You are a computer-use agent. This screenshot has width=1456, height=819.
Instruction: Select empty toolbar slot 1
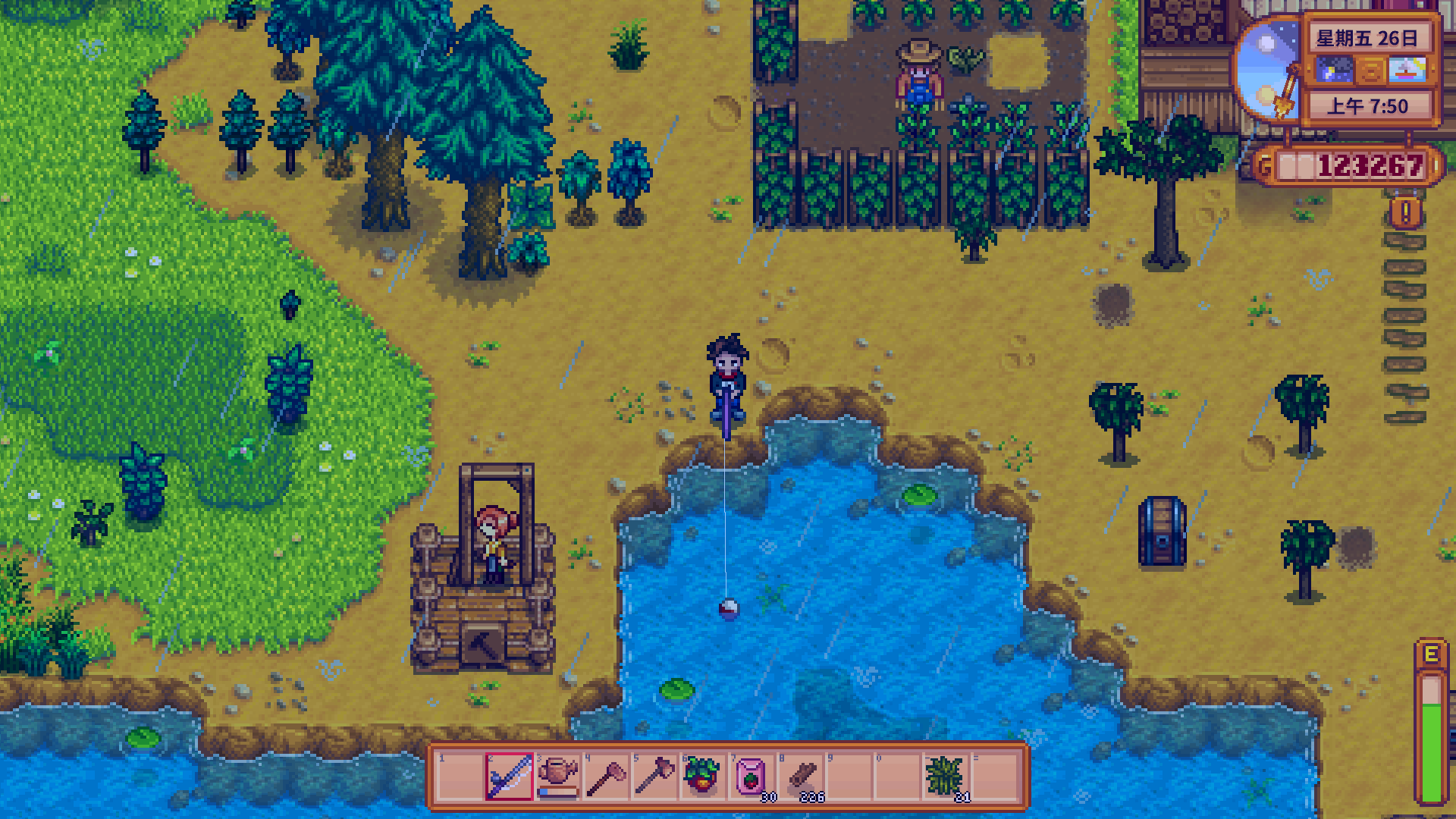pos(460,777)
